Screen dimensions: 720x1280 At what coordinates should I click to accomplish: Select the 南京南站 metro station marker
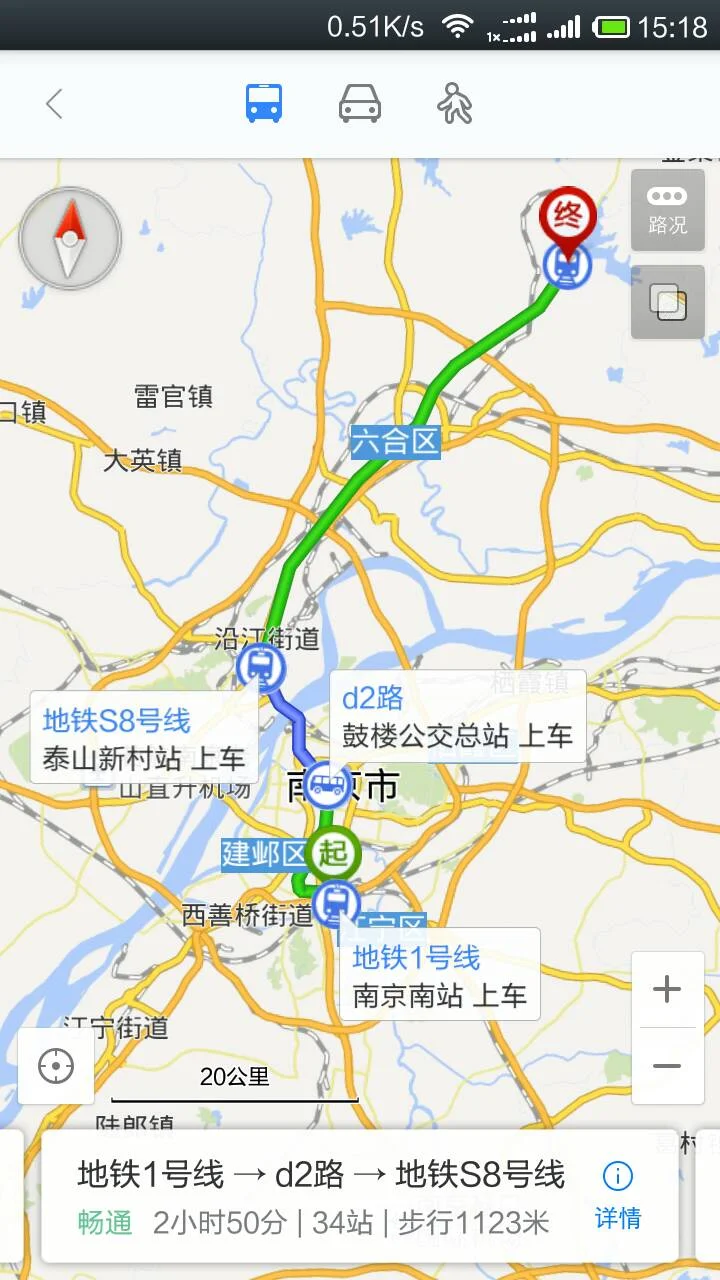click(338, 903)
